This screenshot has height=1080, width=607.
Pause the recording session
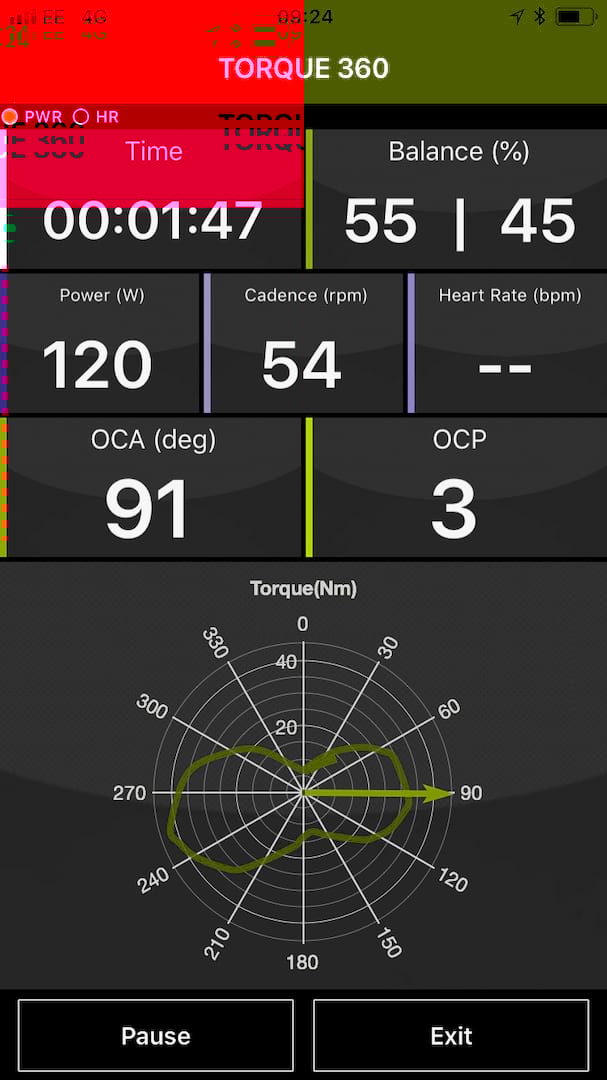pyautogui.click(x=155, y=1035)
